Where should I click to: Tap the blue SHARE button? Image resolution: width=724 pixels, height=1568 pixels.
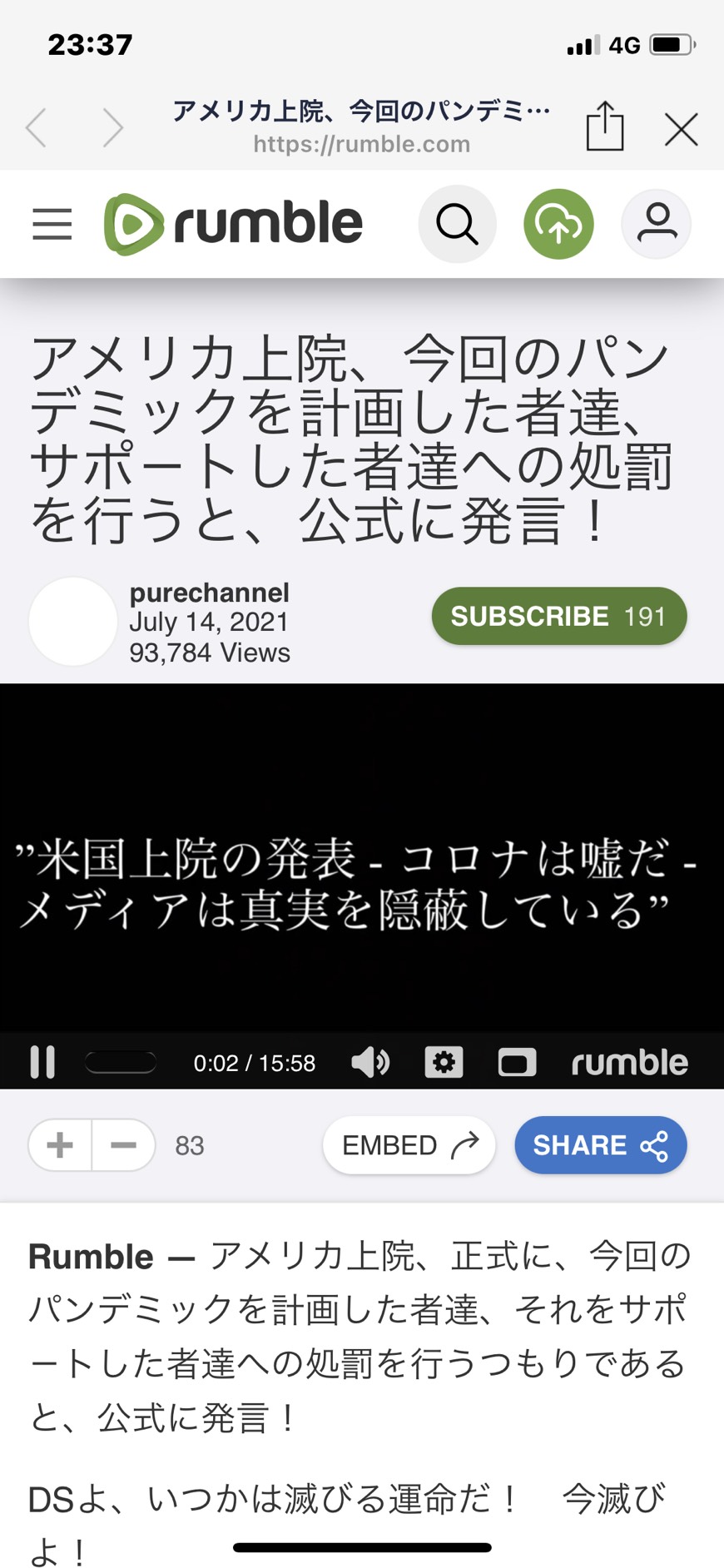click(601, 1145)
